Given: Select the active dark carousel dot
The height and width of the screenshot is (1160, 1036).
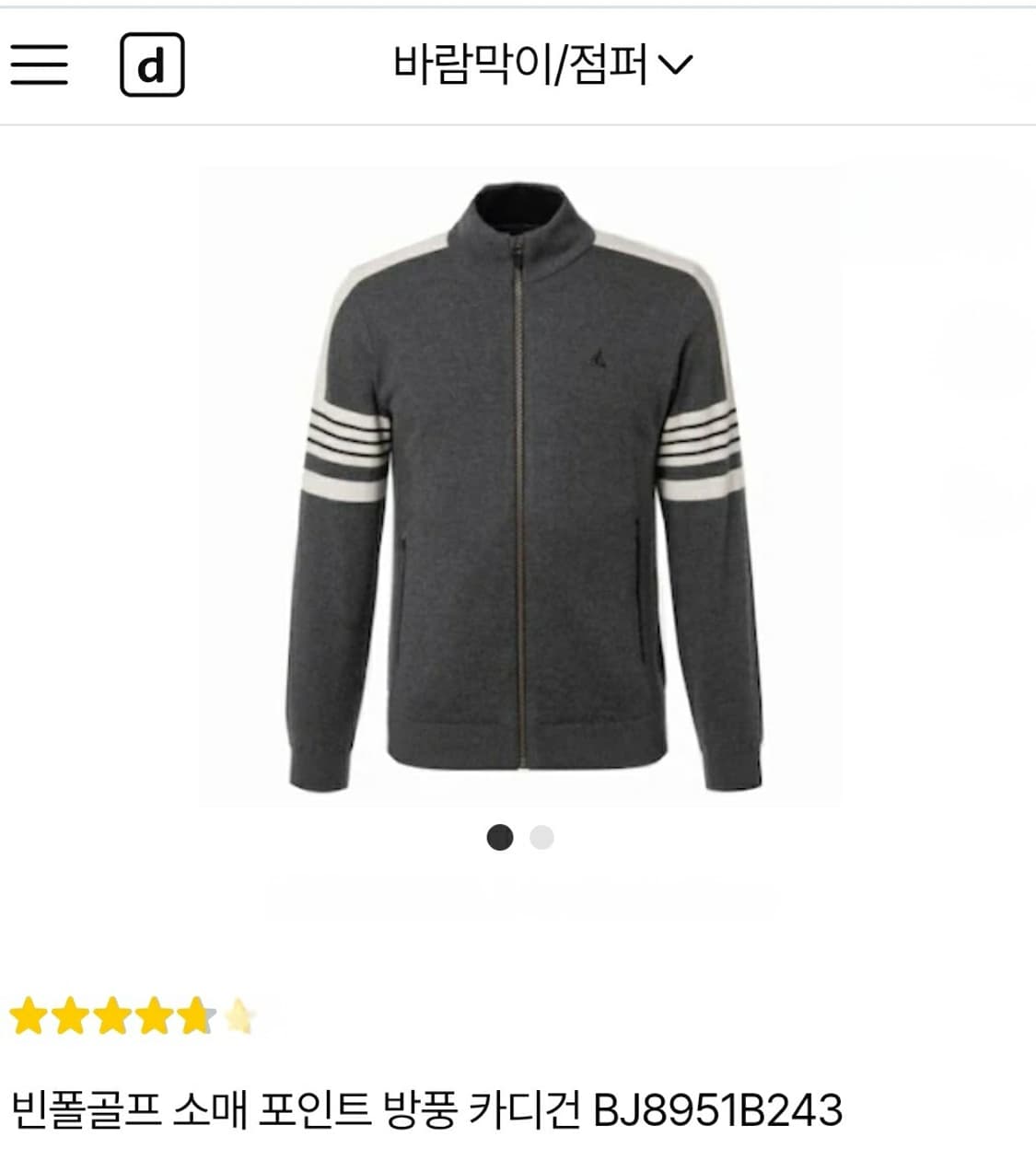Looking at the screenshot, I should pos(498,836).
